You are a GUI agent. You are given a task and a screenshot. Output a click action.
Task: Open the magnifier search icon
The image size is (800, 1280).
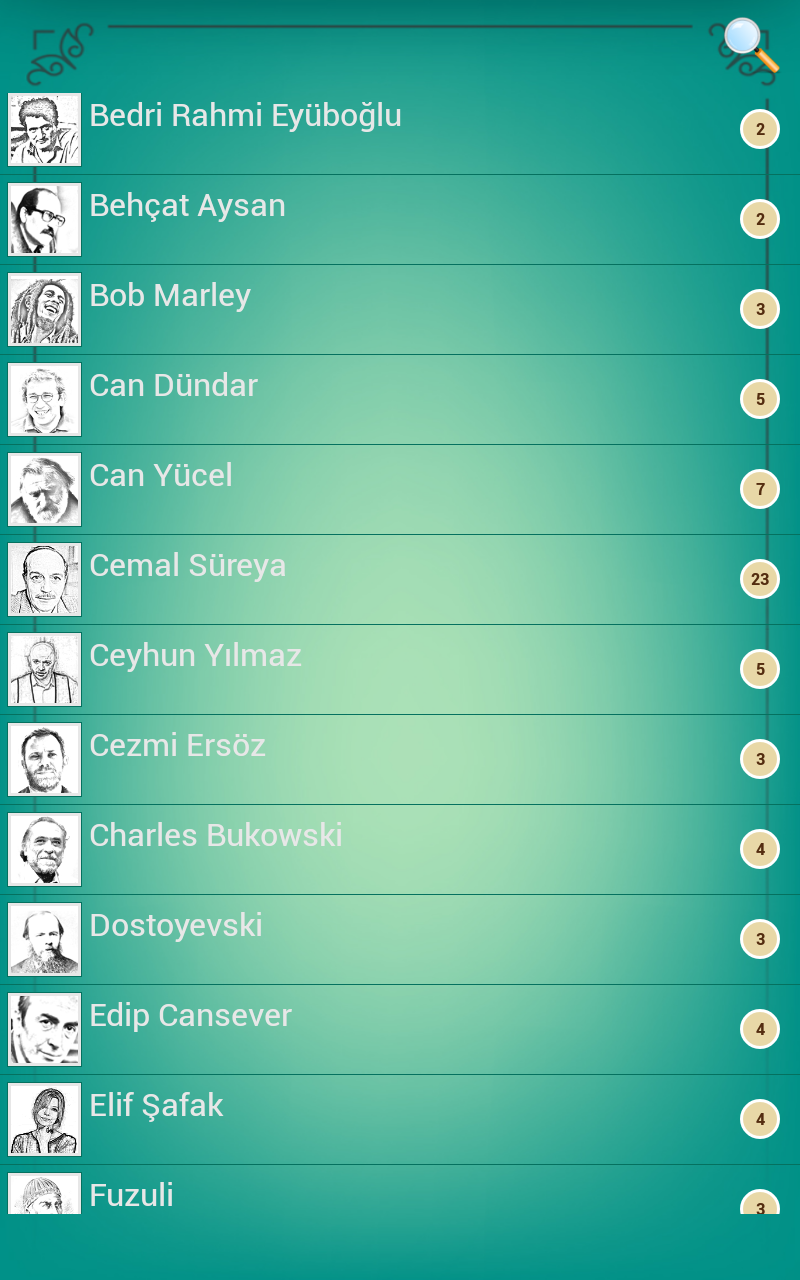(x=748, y=45)
